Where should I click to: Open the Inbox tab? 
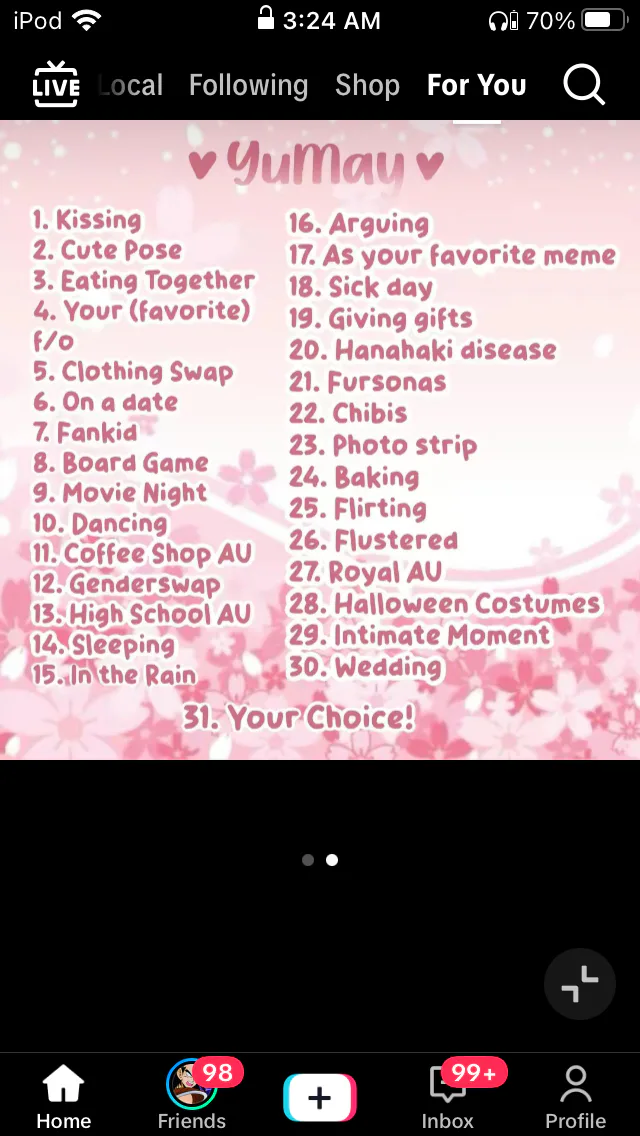click(448, 1095)
